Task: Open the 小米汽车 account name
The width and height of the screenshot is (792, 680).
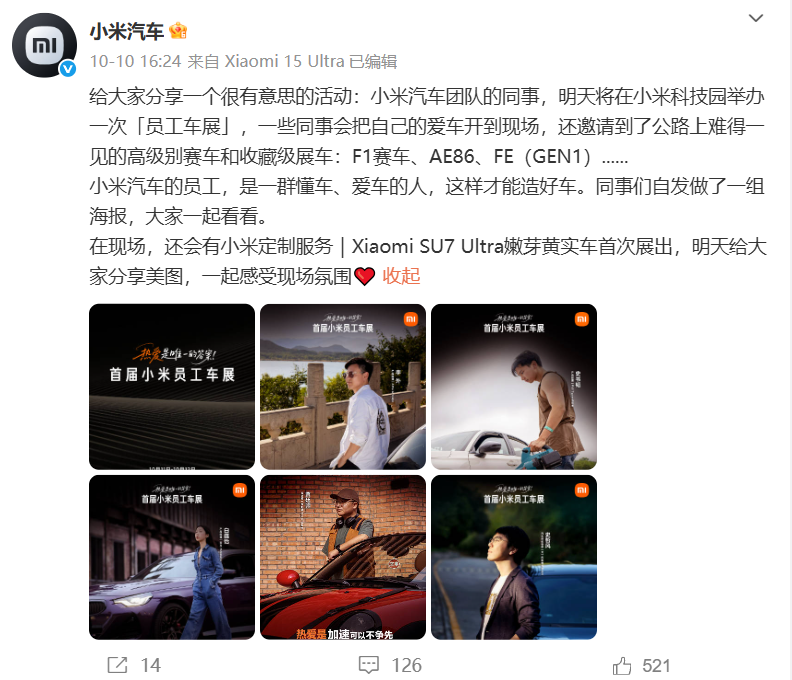Action: click(x=127, y=31)
